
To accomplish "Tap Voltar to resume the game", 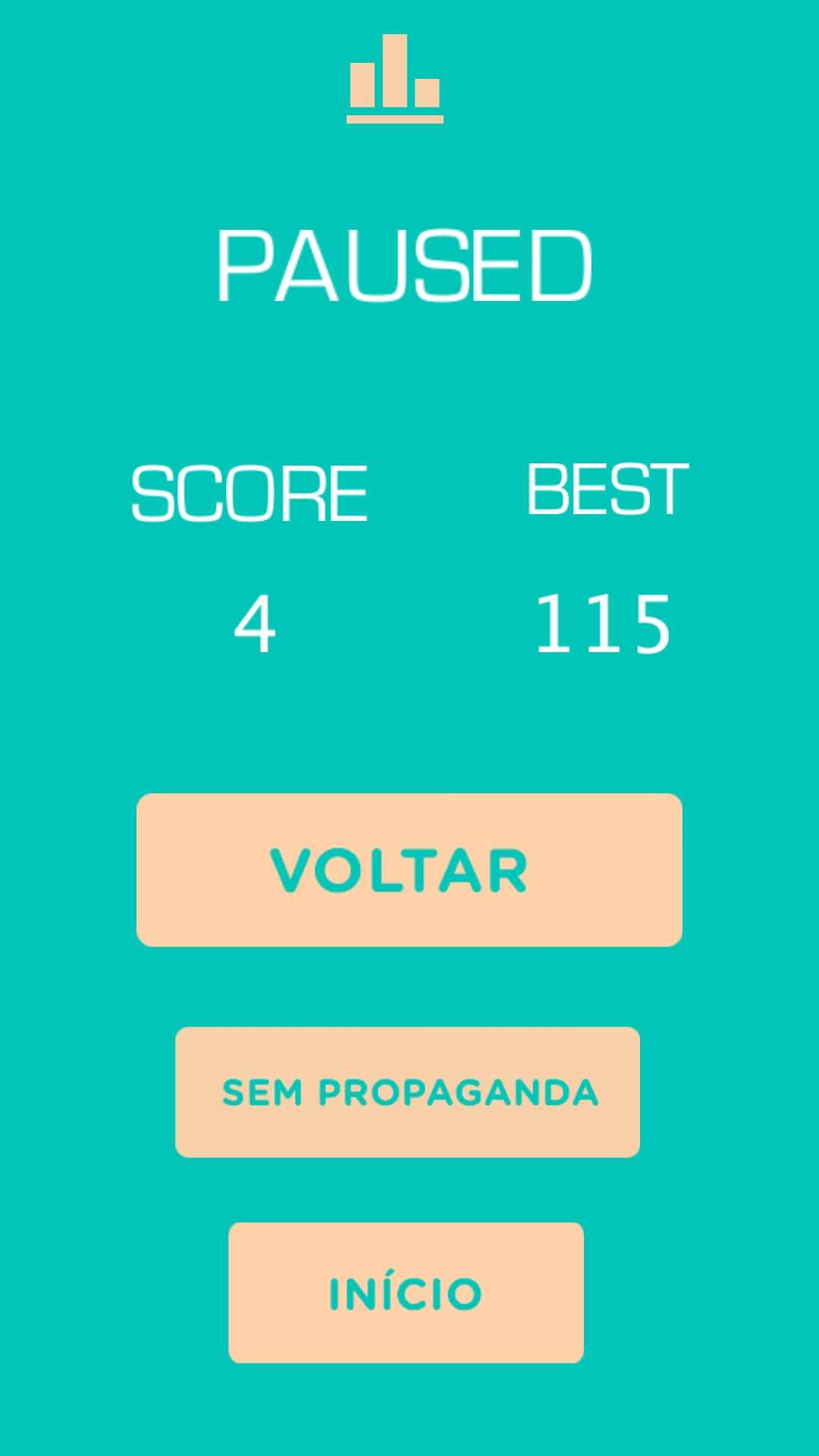I will pyautogui.click(x=409, y=870).
